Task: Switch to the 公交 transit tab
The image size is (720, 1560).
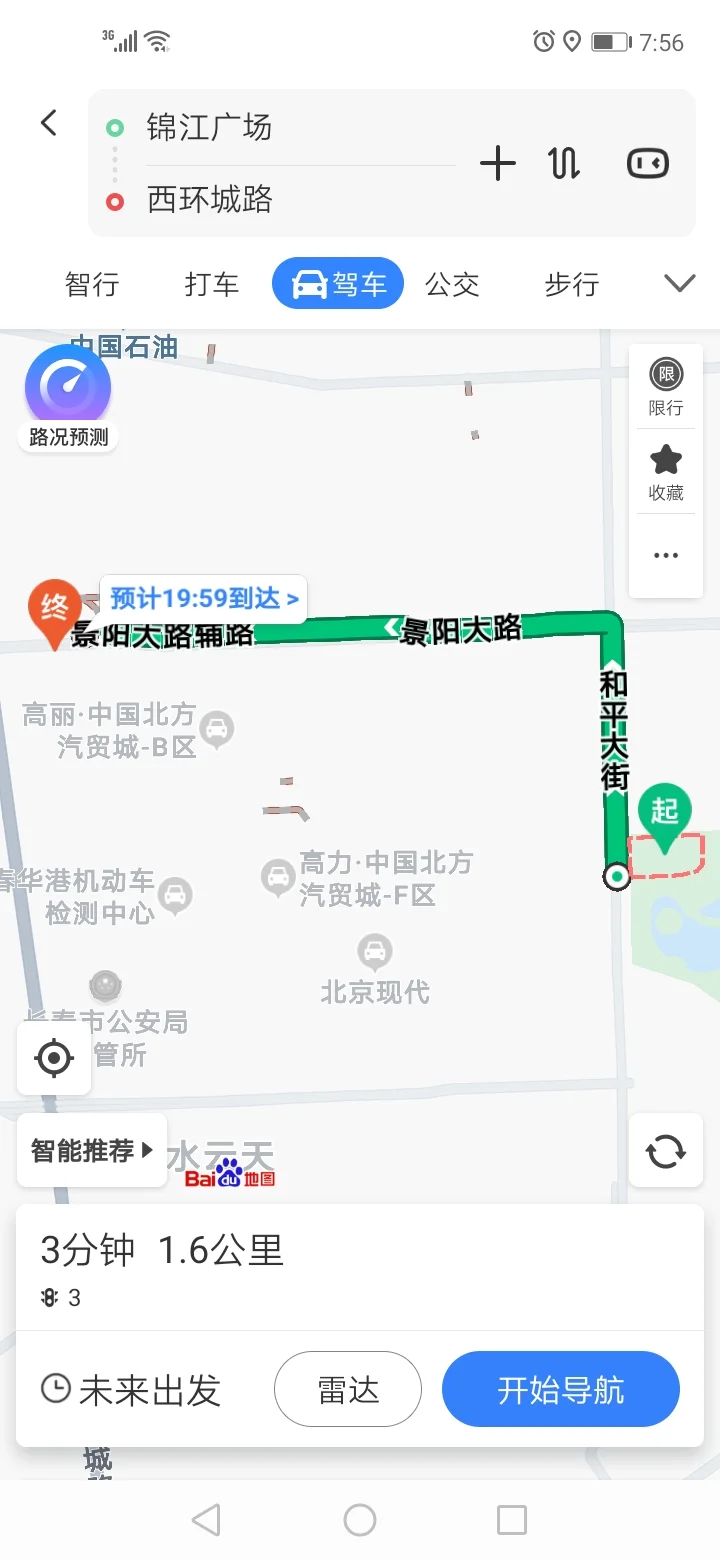Action: pyautogui.click(x=453, y=285)
